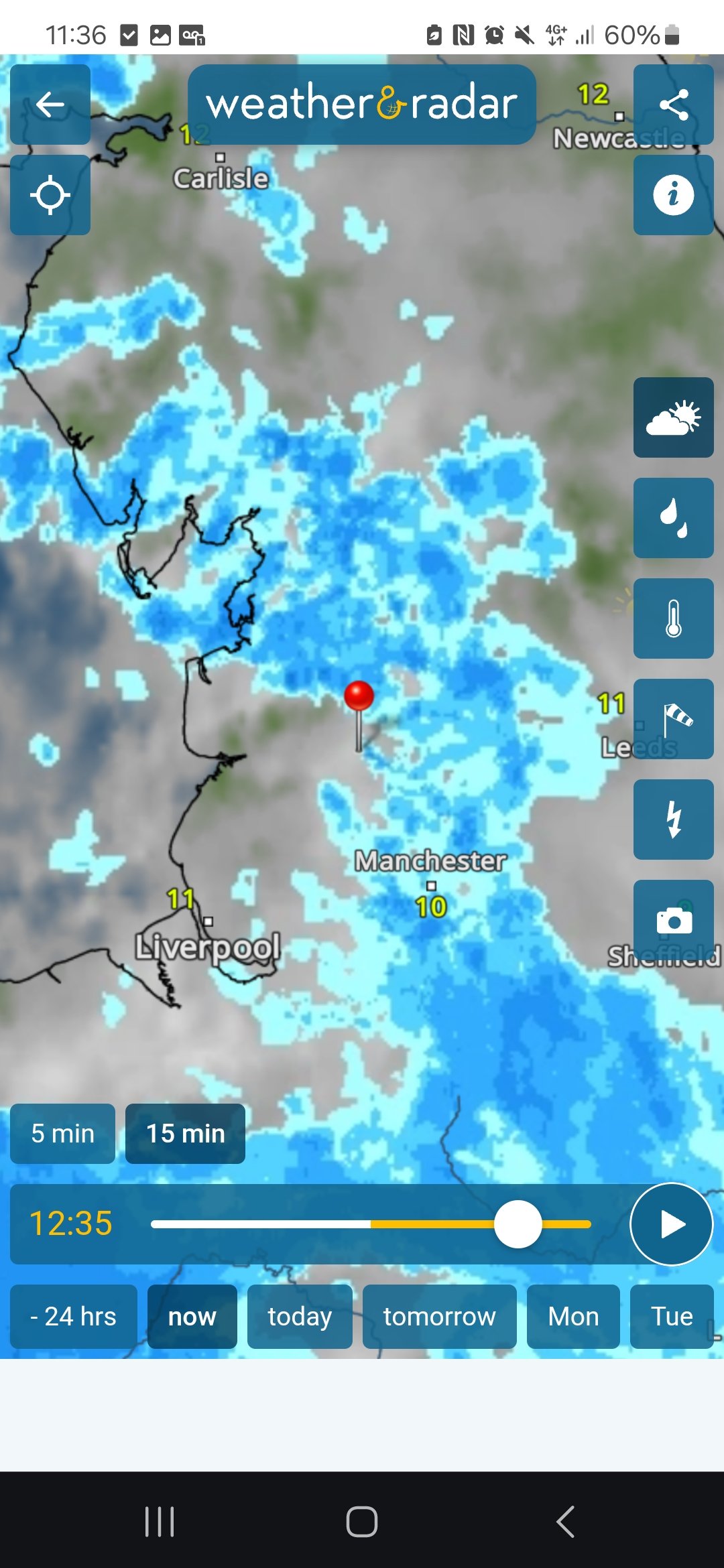Go back using the arrow button

(x=50, y=105)
